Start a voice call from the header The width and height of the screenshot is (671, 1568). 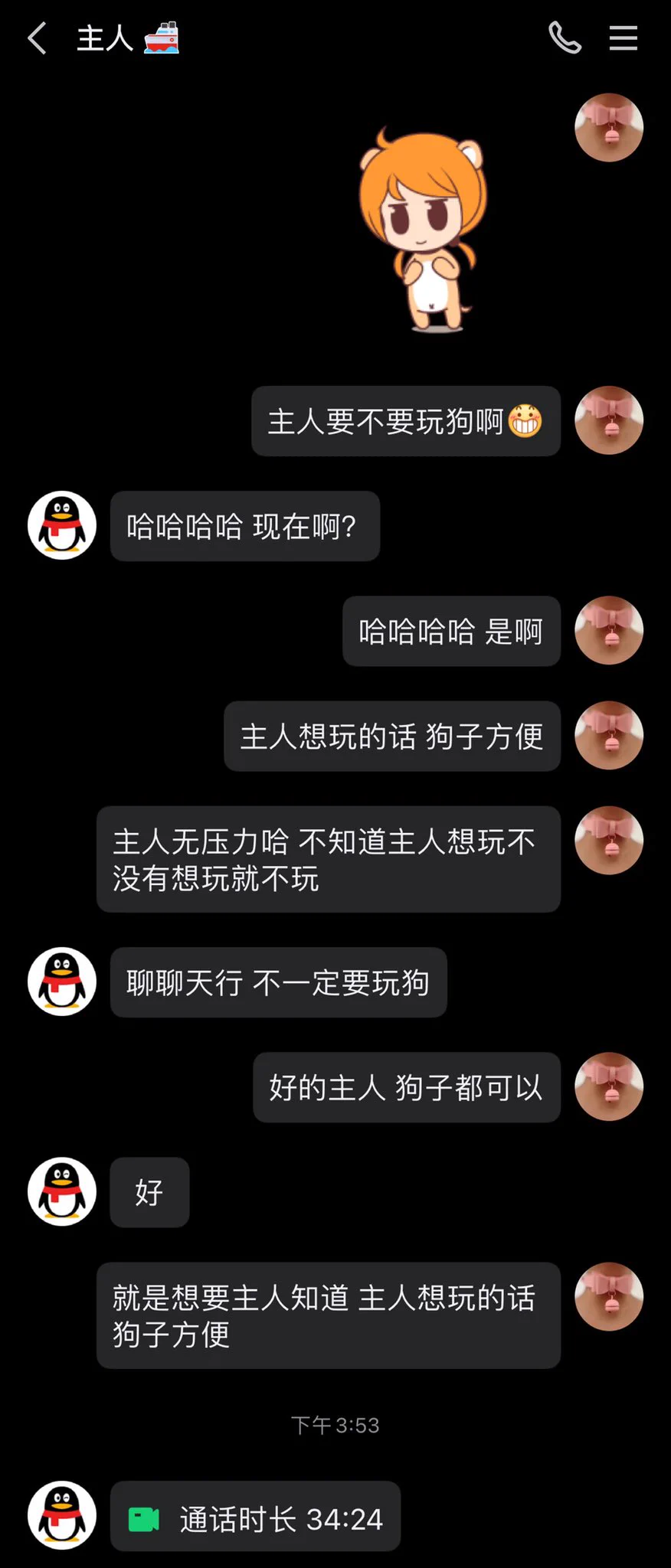pos(565,38)
